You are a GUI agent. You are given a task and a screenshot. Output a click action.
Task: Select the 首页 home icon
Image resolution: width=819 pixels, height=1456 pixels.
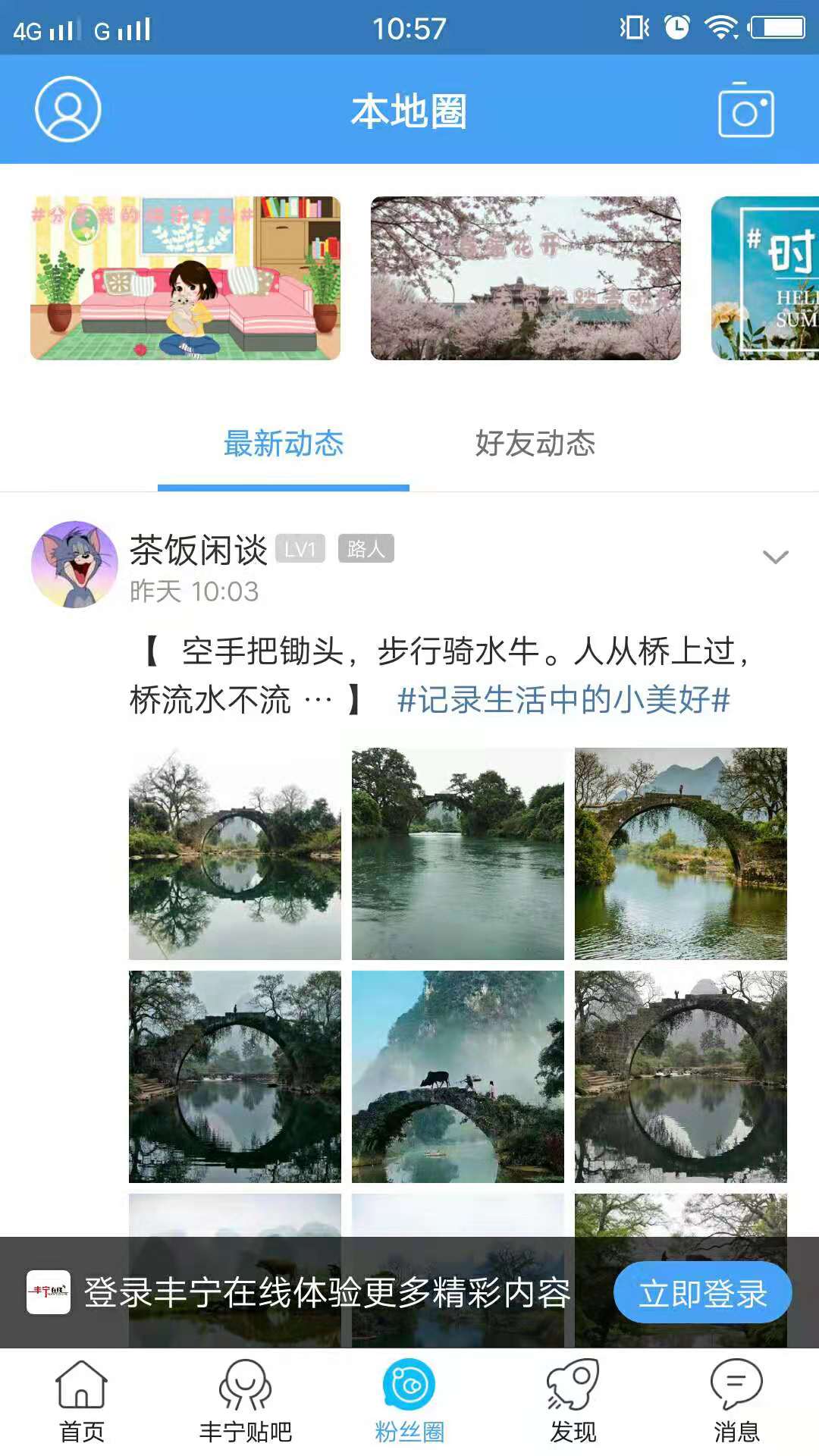point(81,1403)
